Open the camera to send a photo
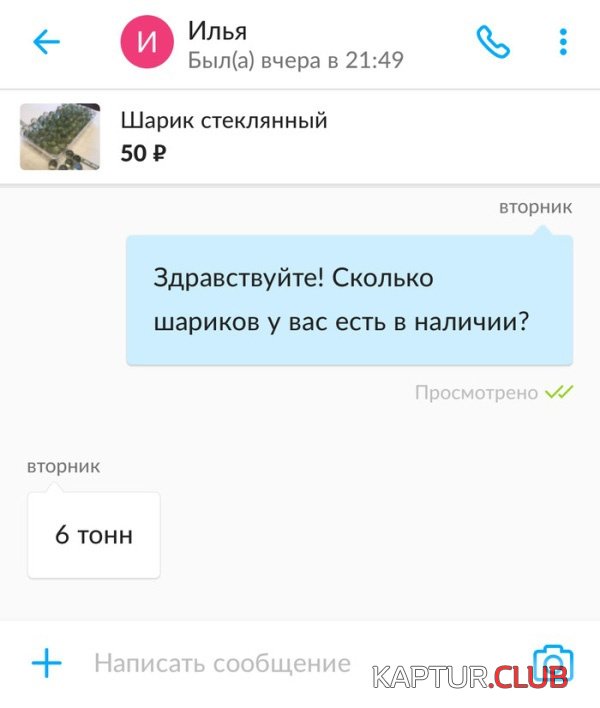This screenshot has height=708, width=600. point(551,662)
